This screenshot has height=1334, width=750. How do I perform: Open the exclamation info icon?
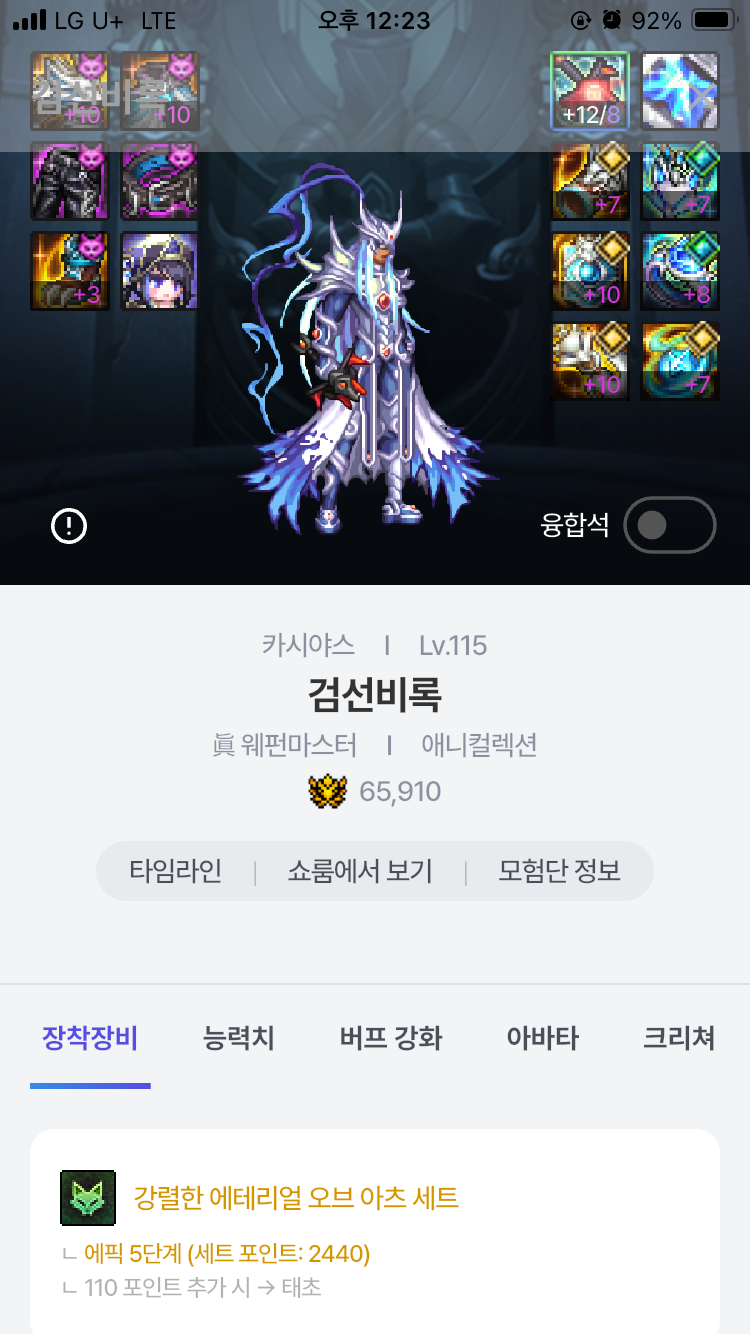tap(69, 525)
